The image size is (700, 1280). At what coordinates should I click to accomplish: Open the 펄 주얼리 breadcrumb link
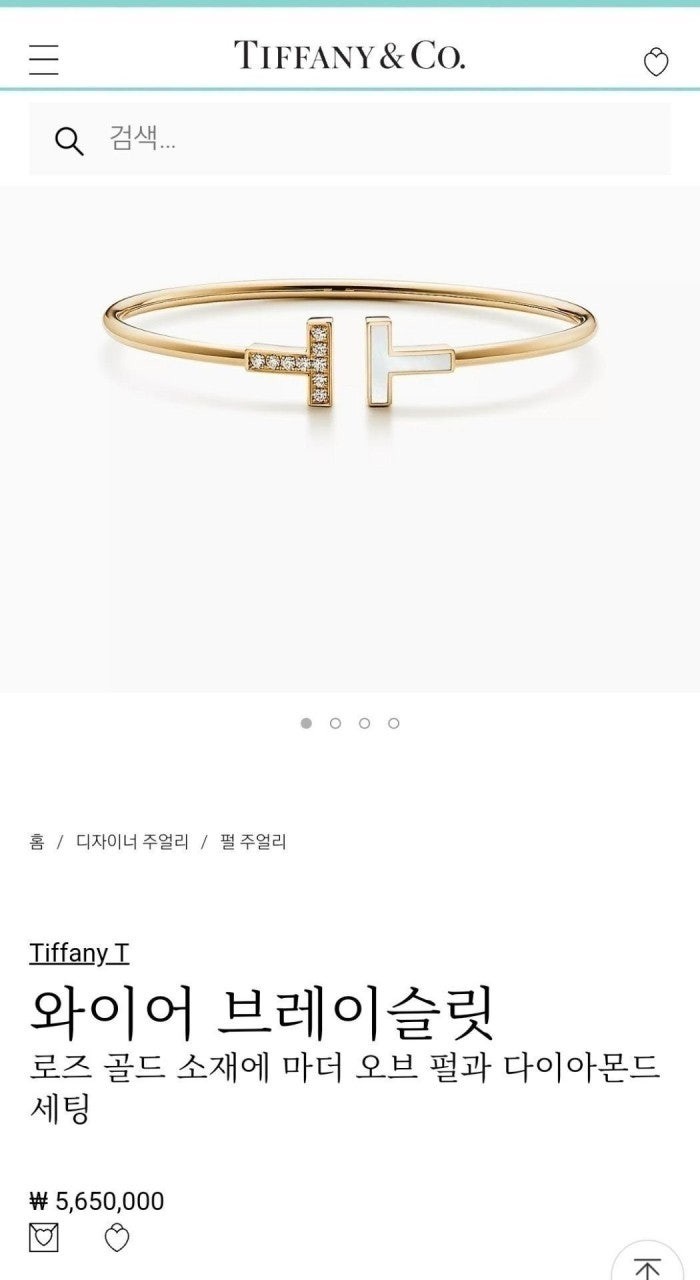point(253,842)
